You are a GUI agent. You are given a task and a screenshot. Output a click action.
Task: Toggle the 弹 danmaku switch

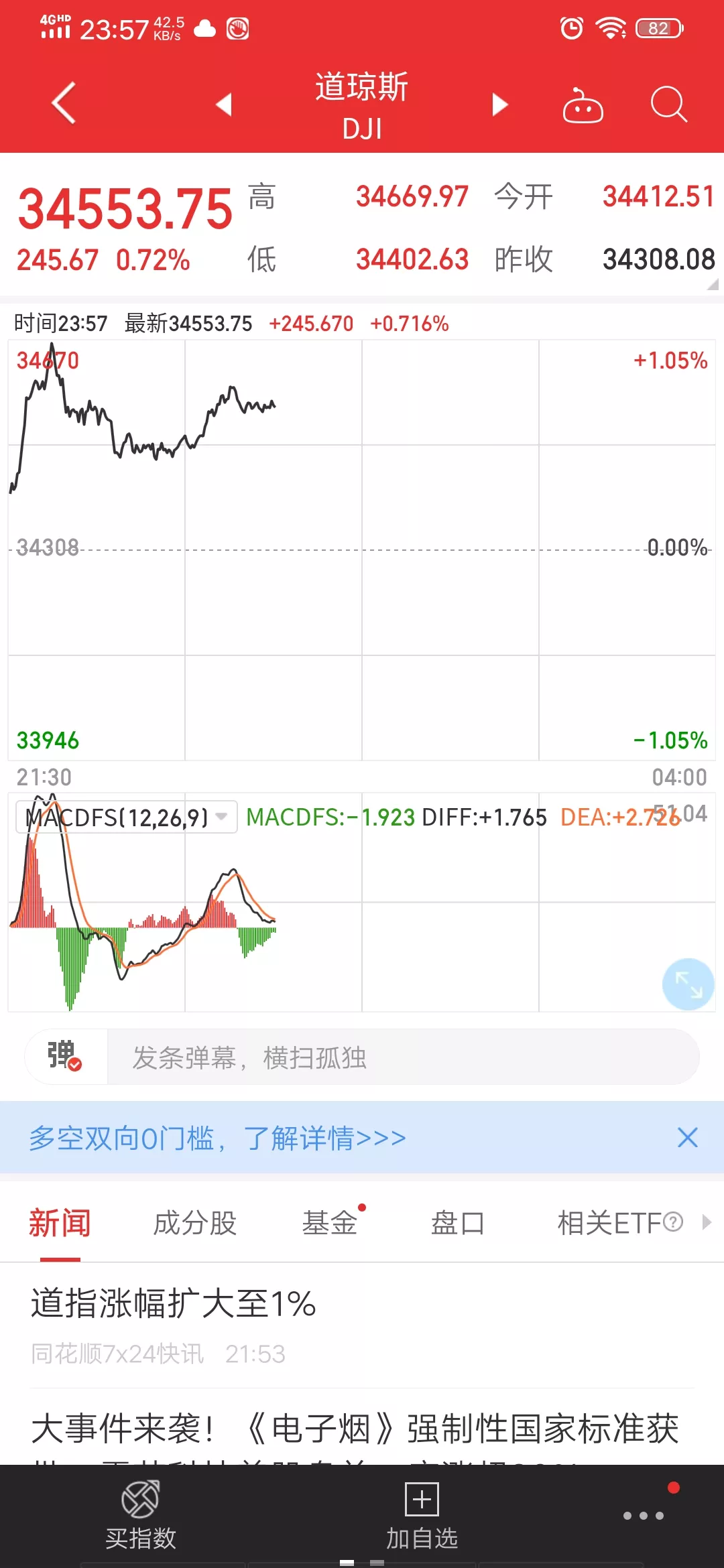click(x=65, y=1057)
